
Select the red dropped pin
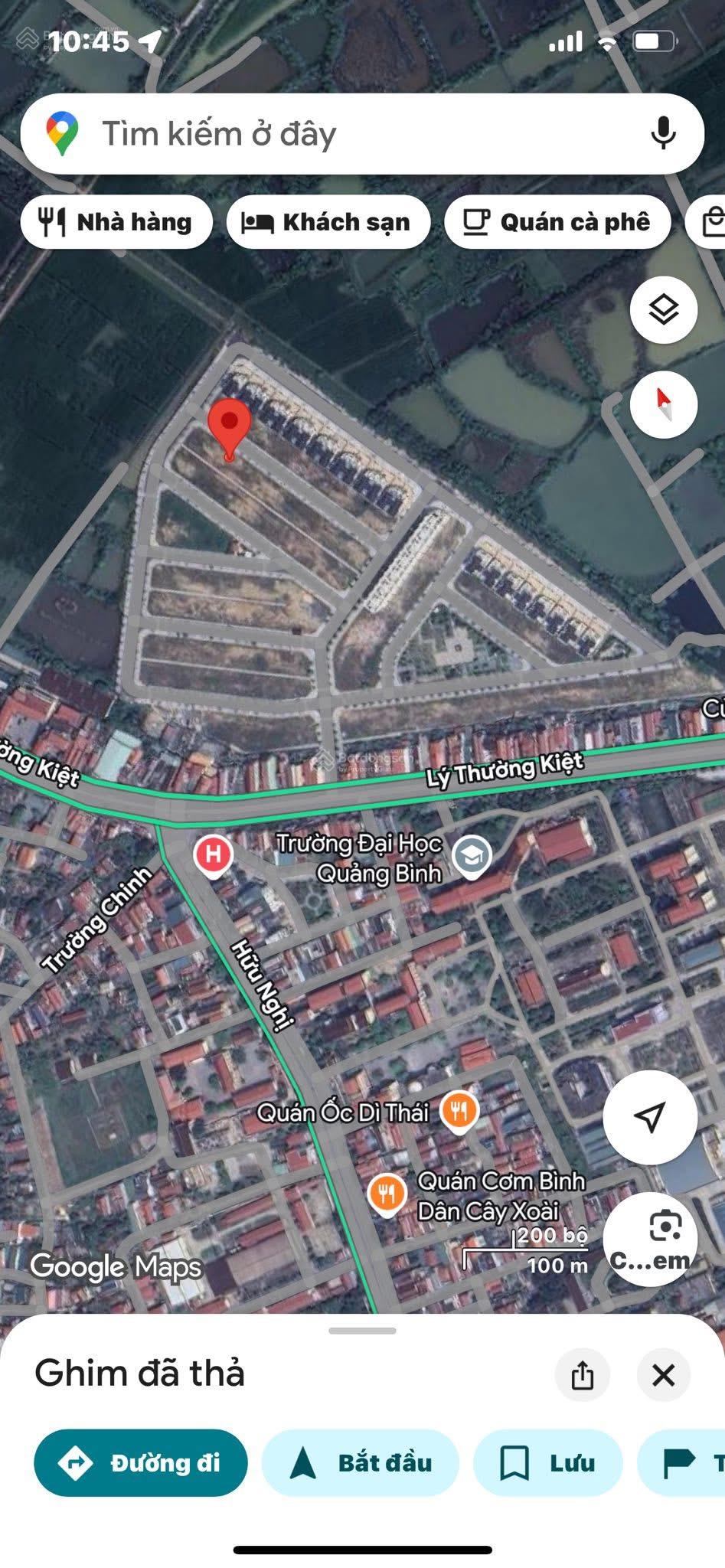(229, 425)
